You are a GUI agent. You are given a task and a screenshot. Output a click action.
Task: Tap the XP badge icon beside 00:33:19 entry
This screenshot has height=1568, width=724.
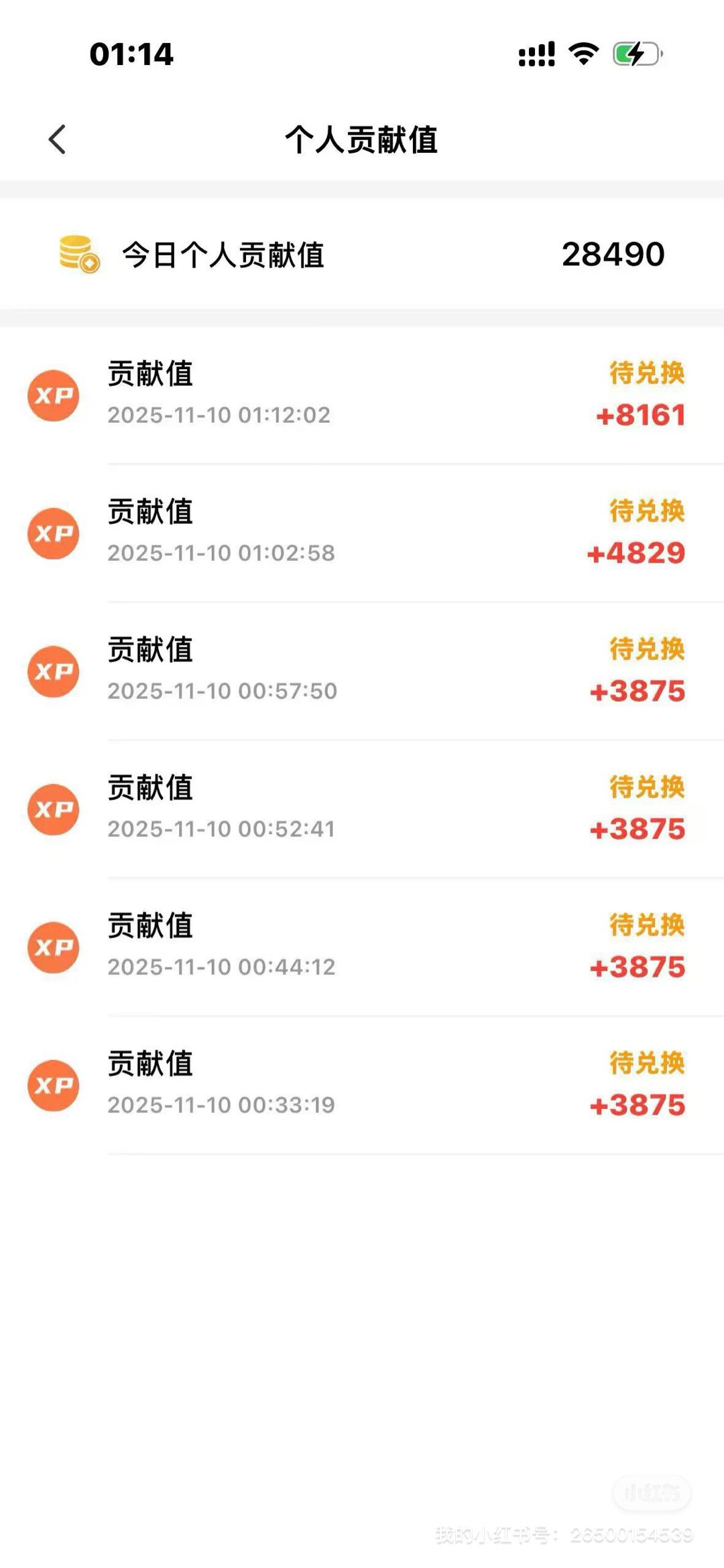(x=54, y=1086)
